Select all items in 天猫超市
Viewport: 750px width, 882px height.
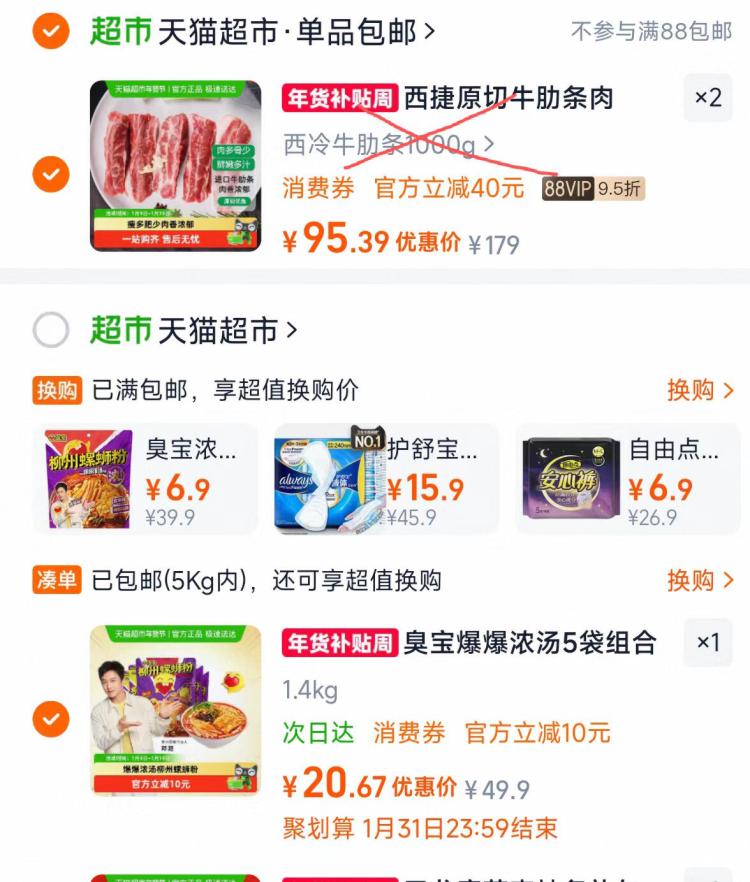pos(50,329)
